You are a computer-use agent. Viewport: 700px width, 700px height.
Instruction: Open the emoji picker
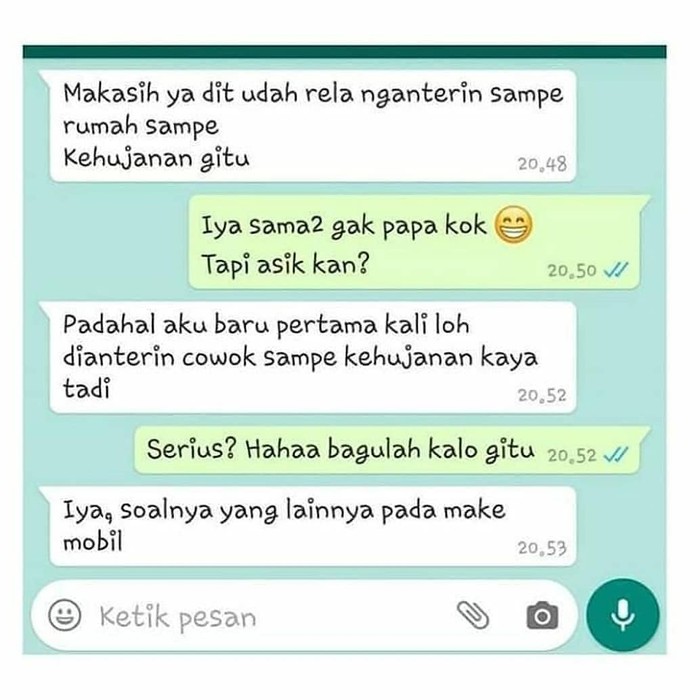pos(67,616)
